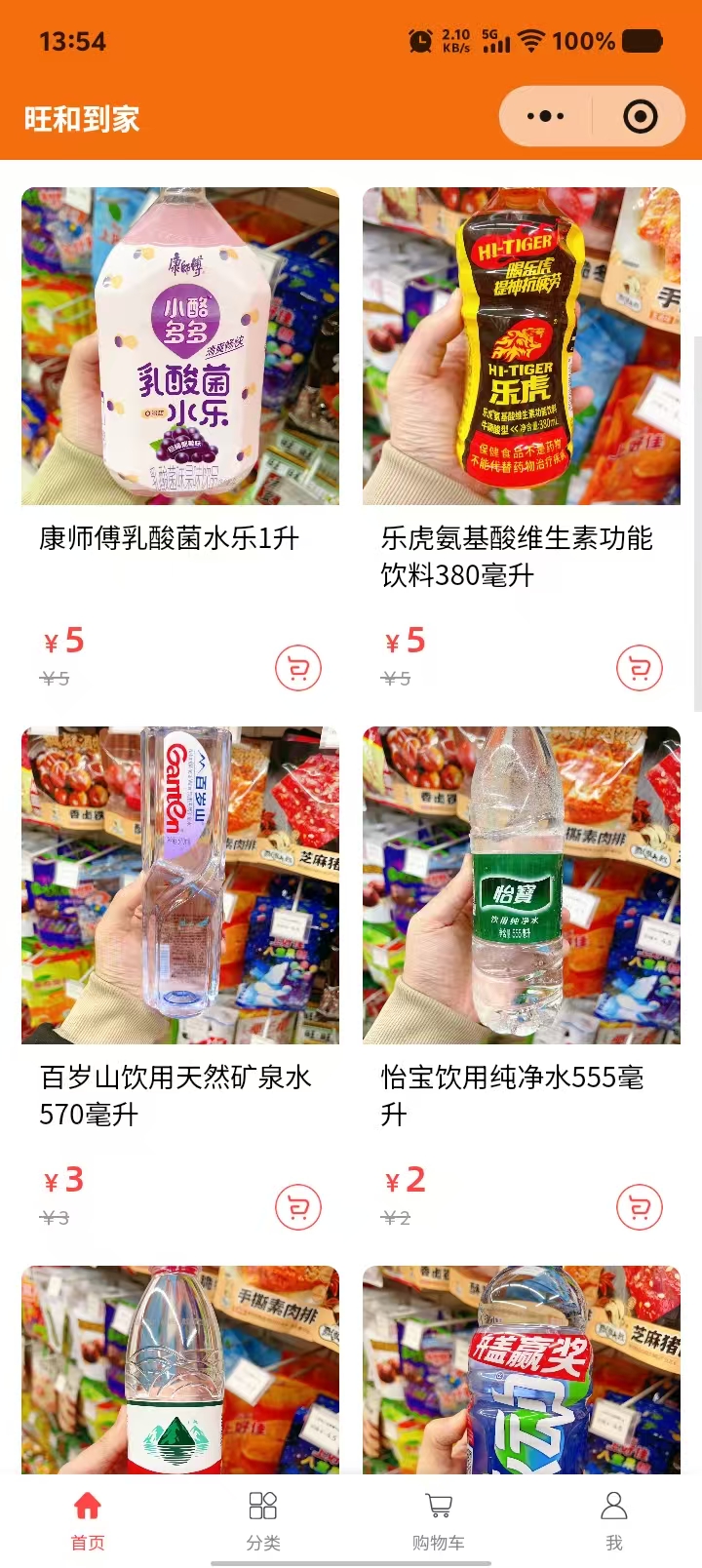The image size is (702, 1568).
Task: Open the 购物车 tab
Action: click(x=439, y=1519)
